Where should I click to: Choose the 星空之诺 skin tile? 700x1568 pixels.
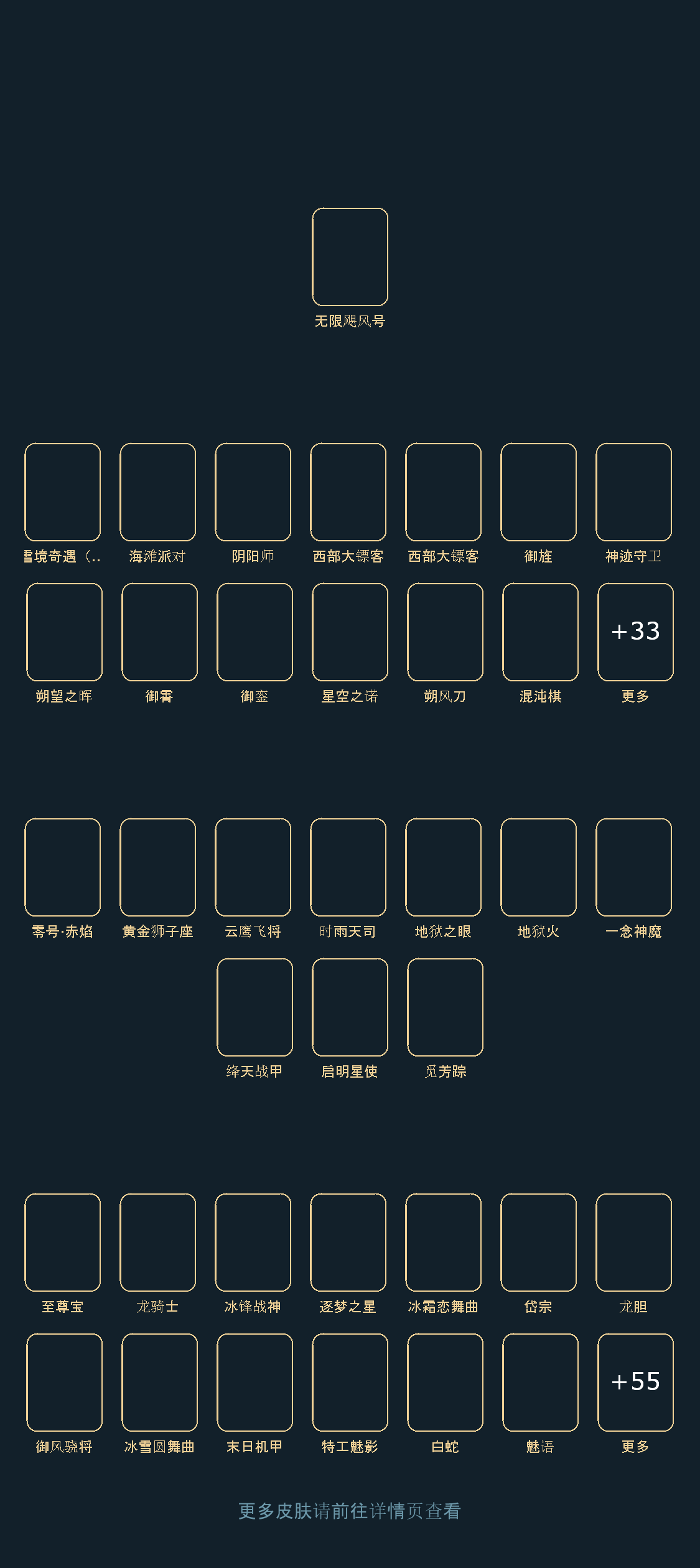point(350,632)
